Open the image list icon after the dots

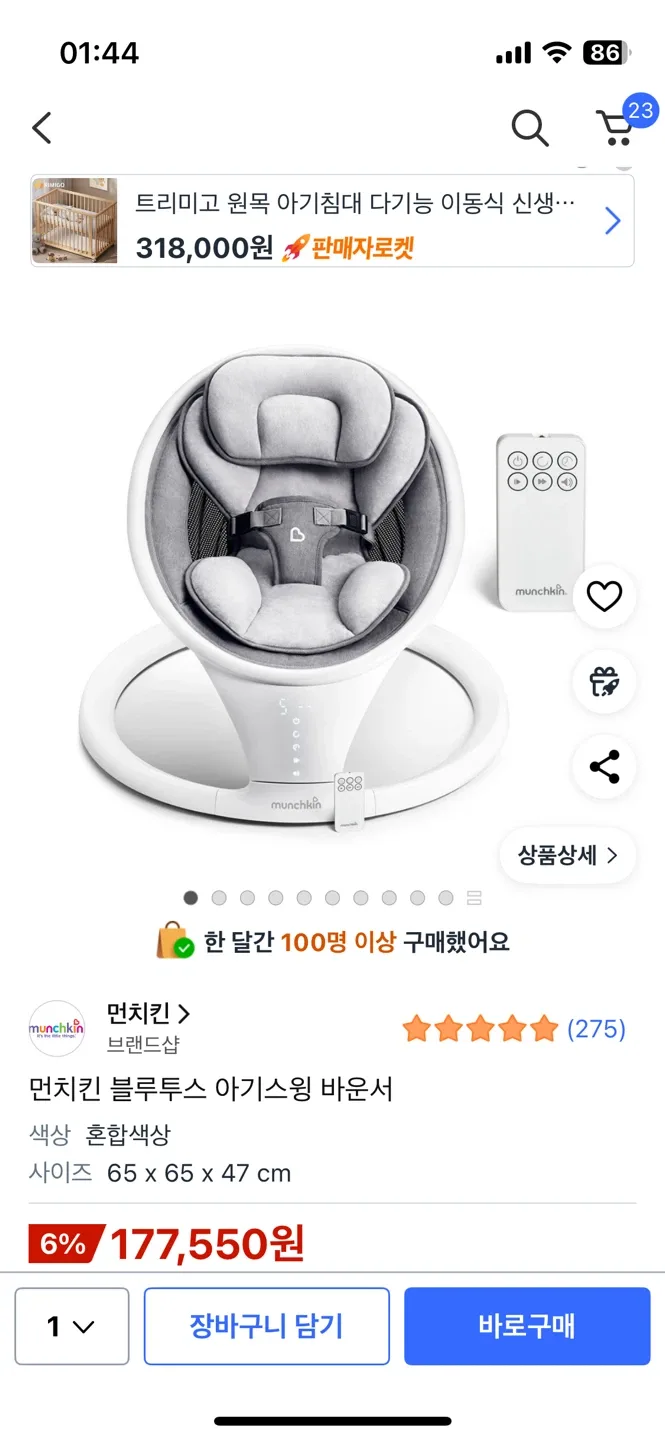(x=475, y=898)
